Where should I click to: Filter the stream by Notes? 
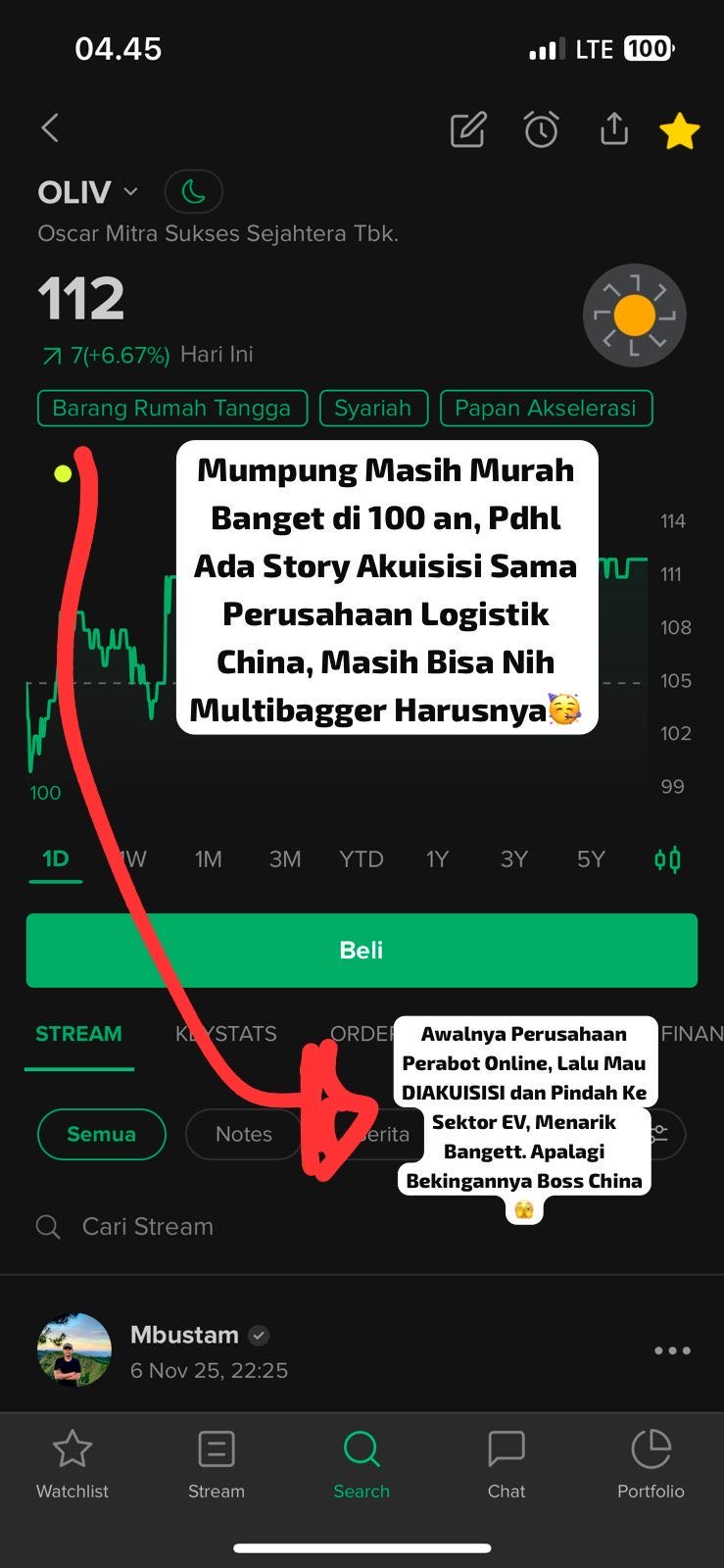pyautogui.click(x=243, y=1134)
